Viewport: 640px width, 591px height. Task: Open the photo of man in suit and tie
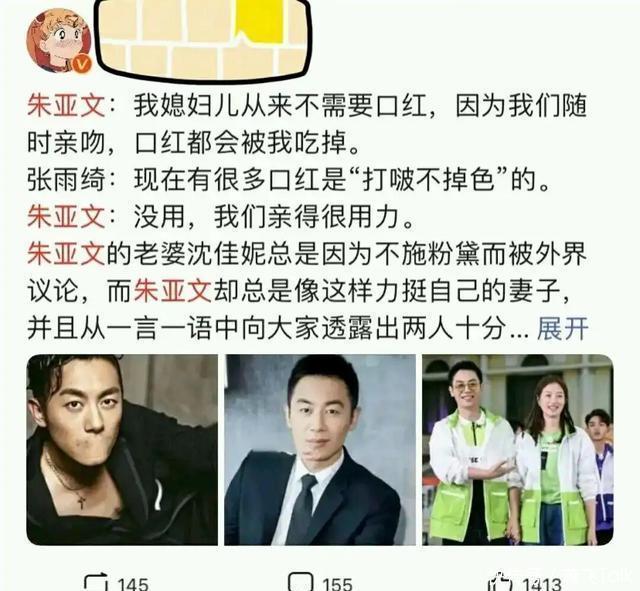click(320, 450)
